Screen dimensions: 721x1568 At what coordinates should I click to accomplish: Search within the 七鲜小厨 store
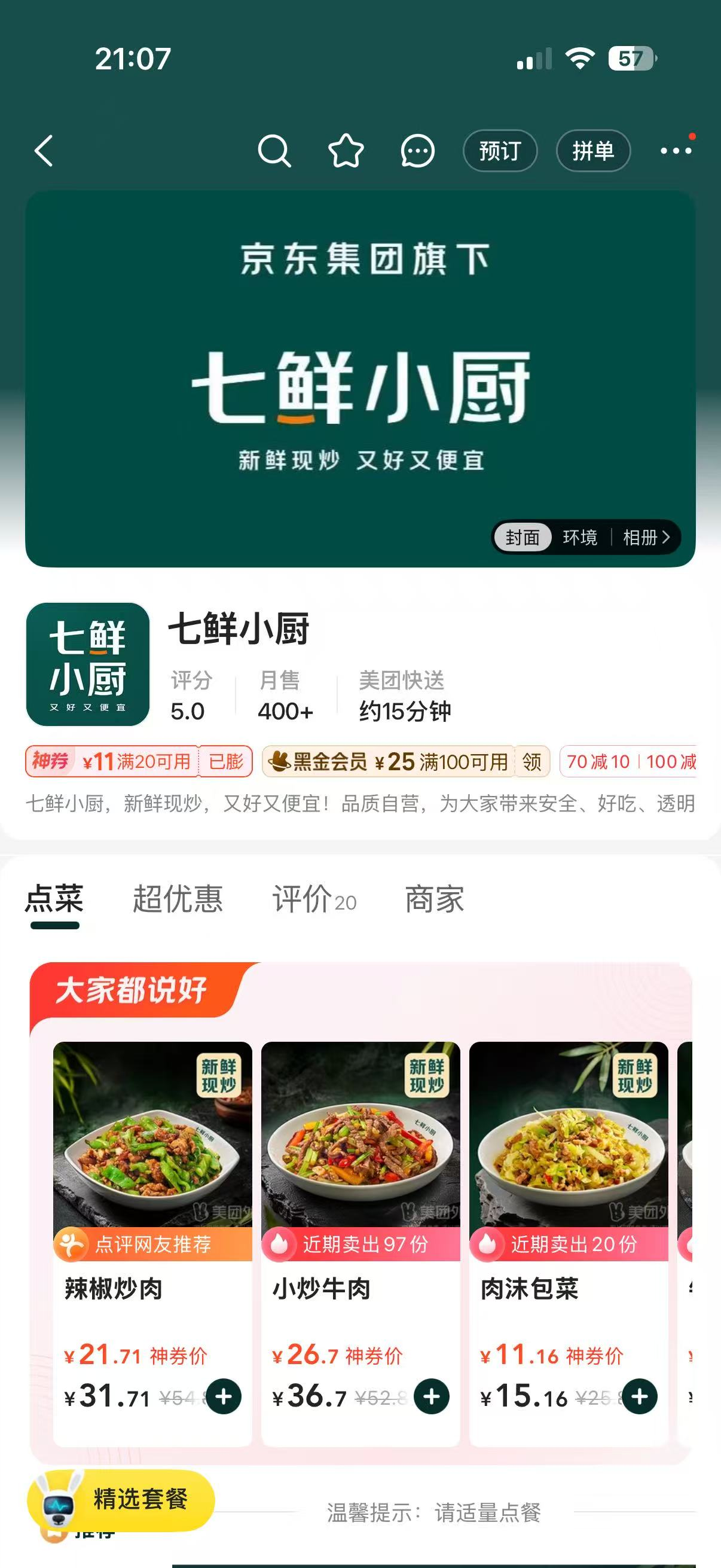point(274,151)
